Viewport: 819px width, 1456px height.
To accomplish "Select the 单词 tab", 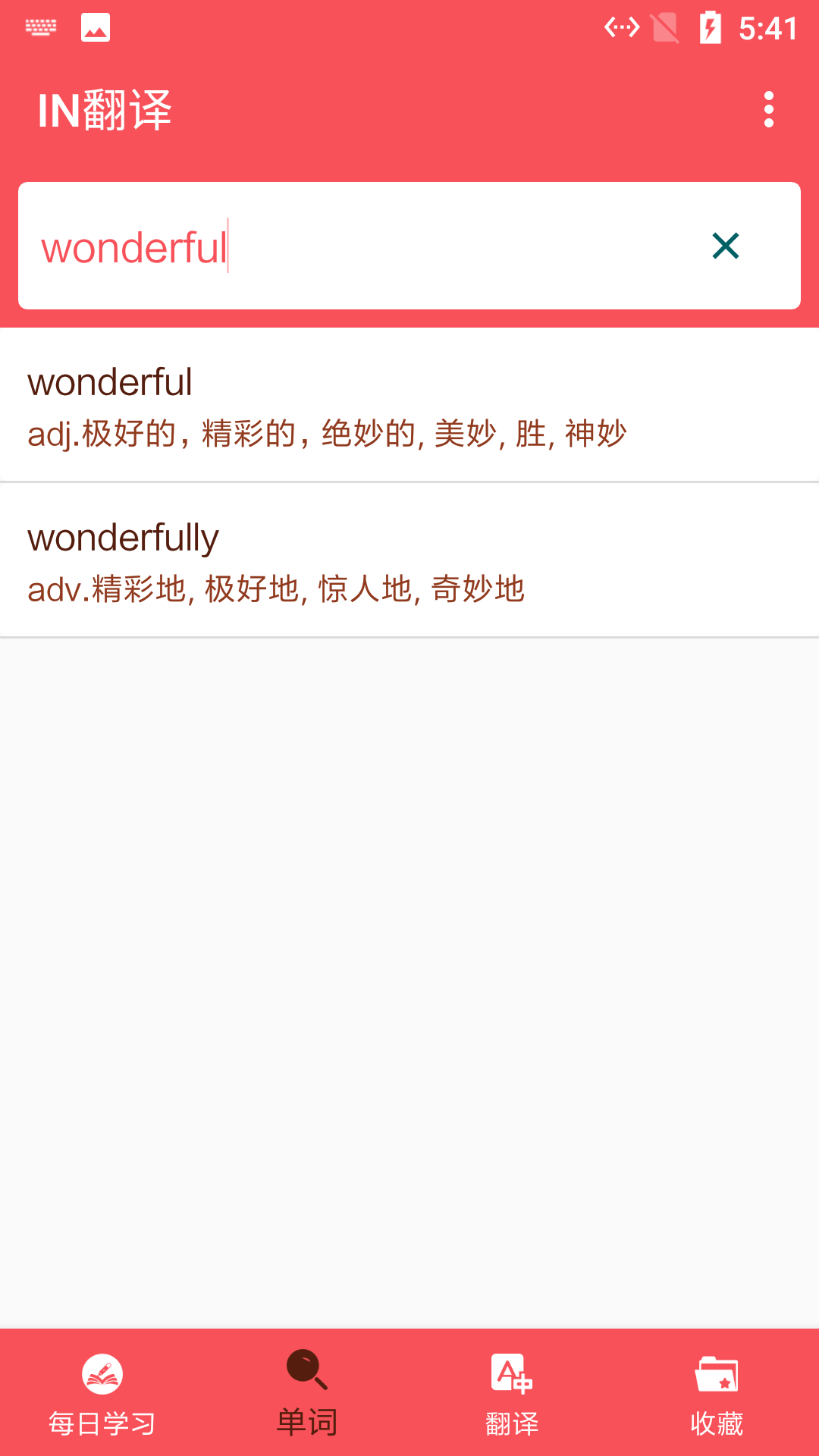I will [x=307, y=1394].
